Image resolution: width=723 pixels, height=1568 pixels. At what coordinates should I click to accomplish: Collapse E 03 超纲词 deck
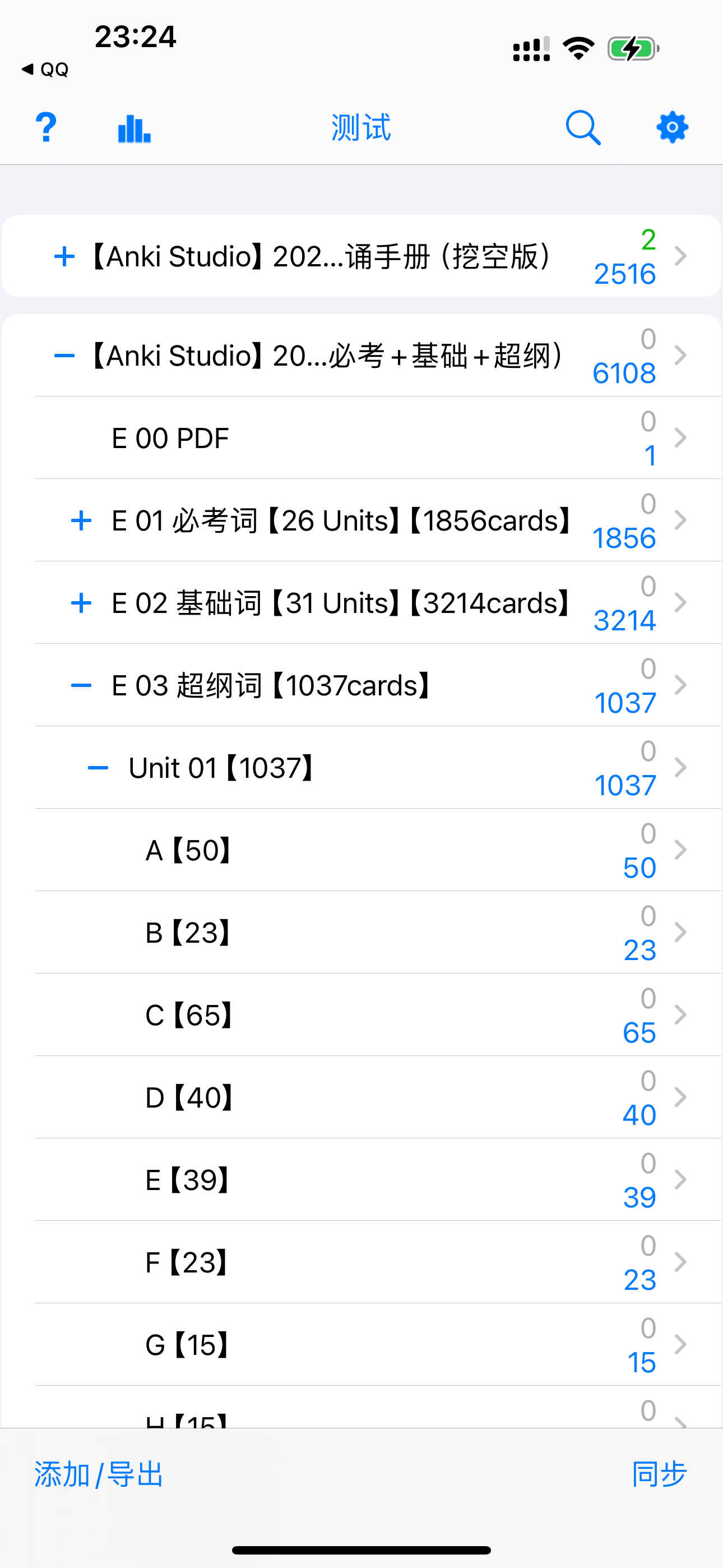(81, 686)
